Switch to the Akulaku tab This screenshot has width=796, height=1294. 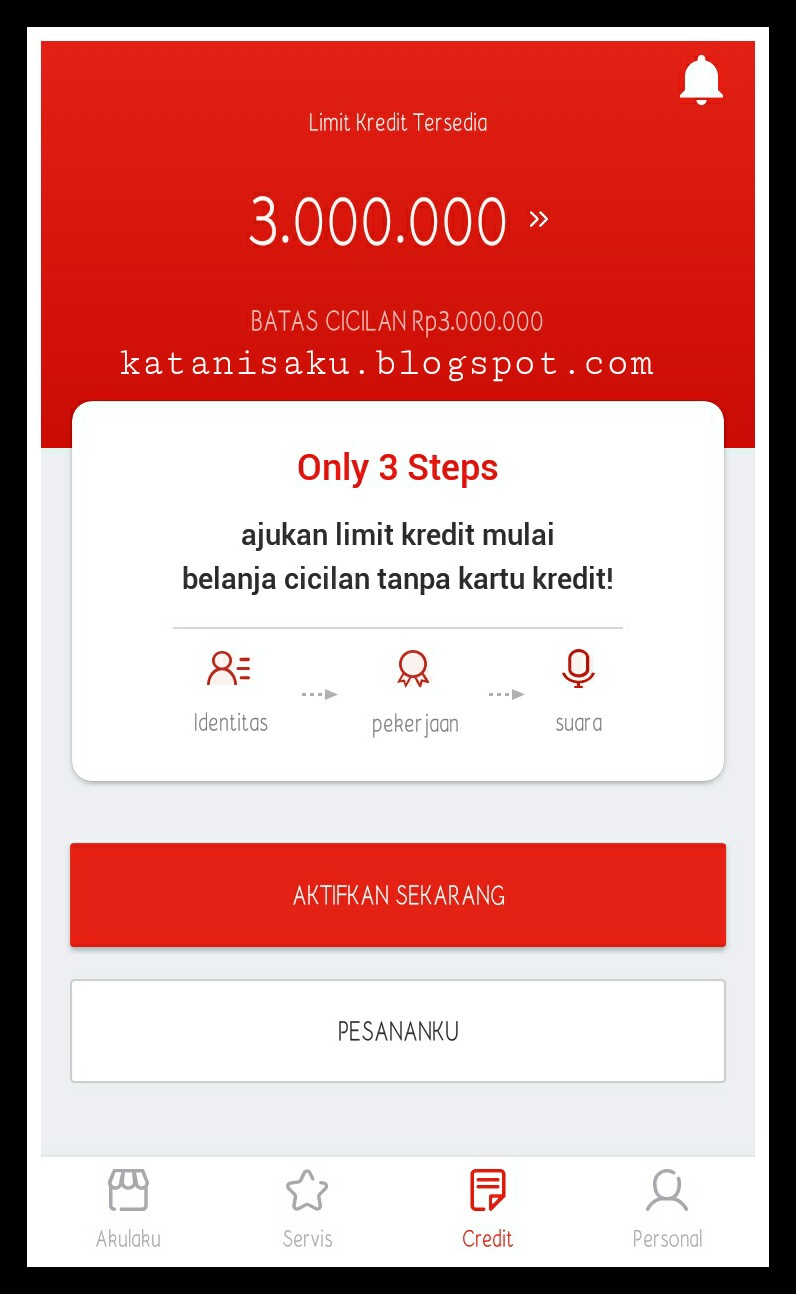tap(128, 1209)
